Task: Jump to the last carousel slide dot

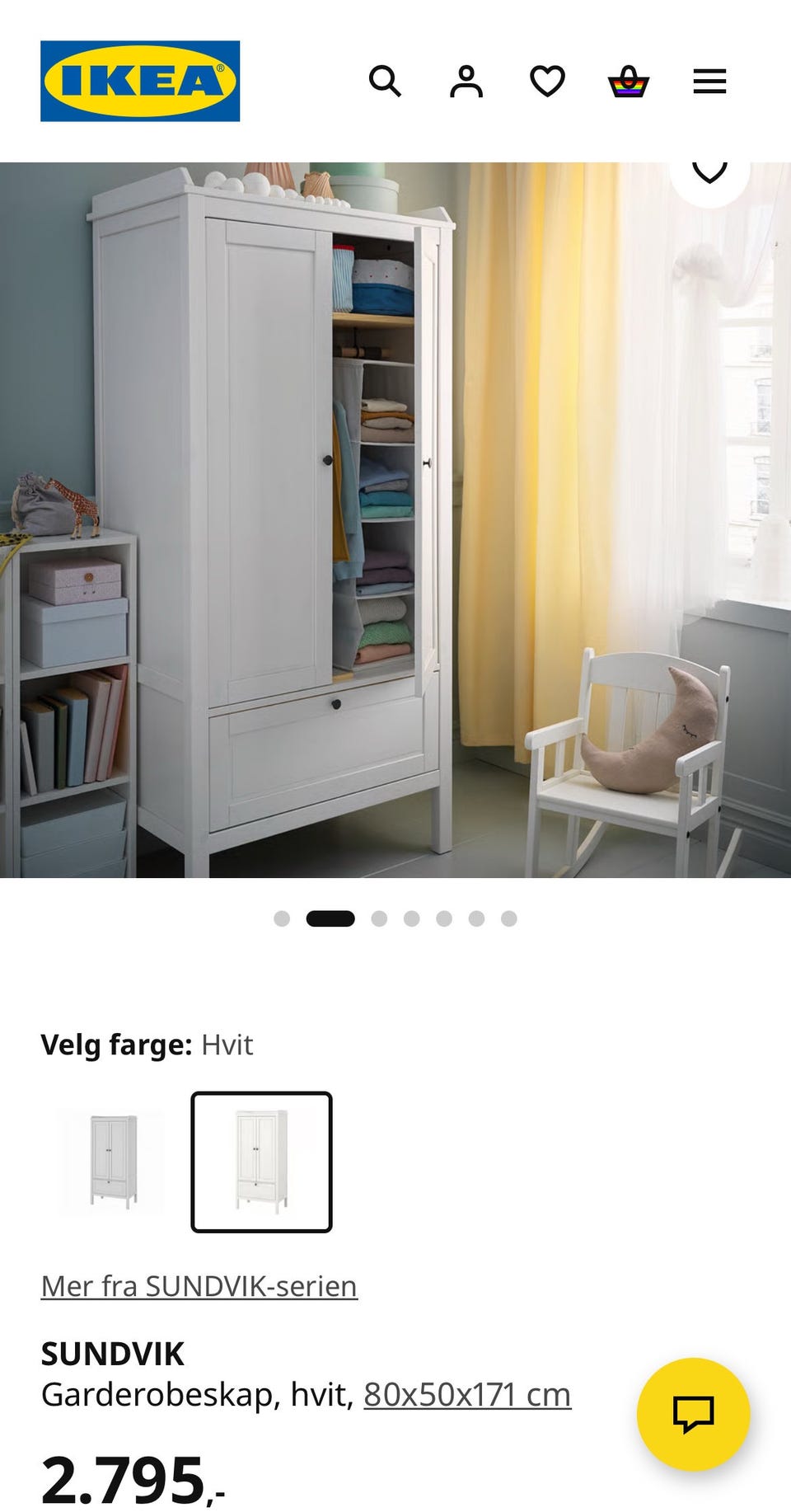Action: (508, 916)
